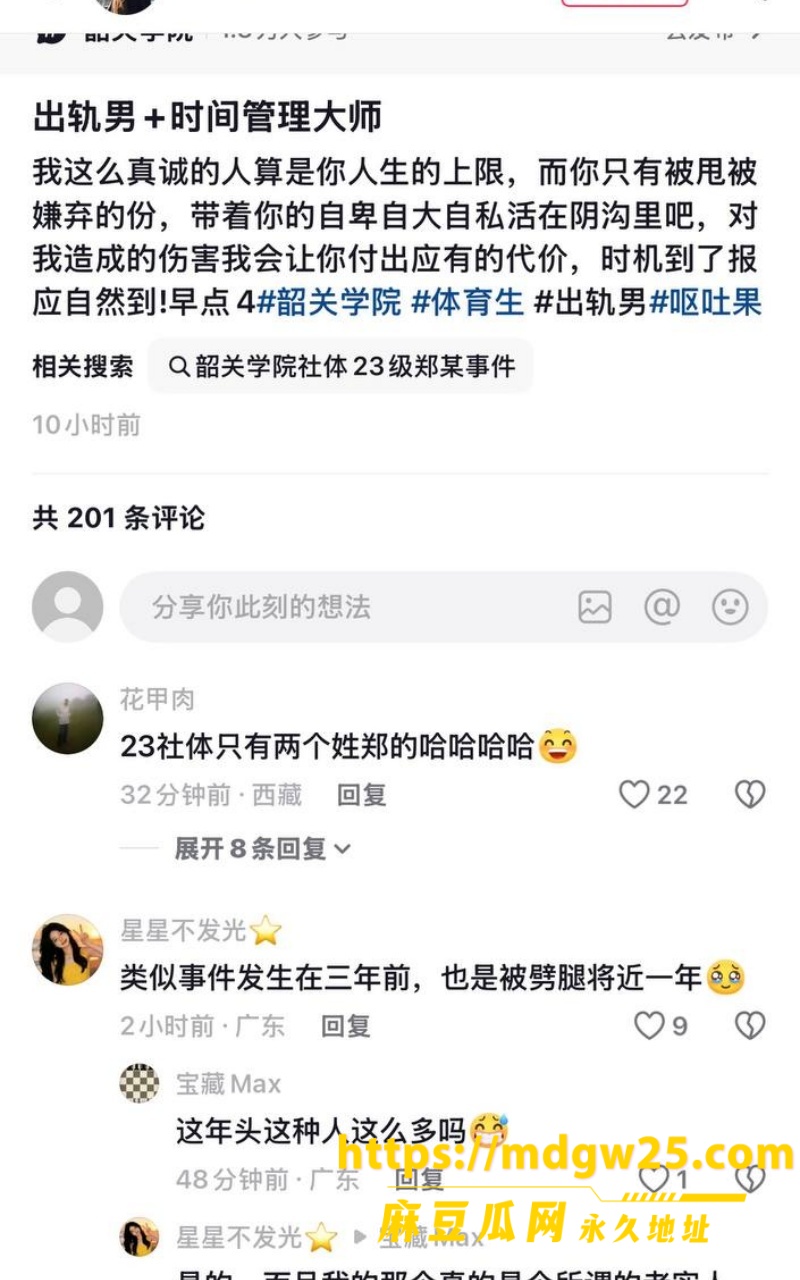
Task: Reply to 花甲肉's comment
Action: [x=361, y=795]
